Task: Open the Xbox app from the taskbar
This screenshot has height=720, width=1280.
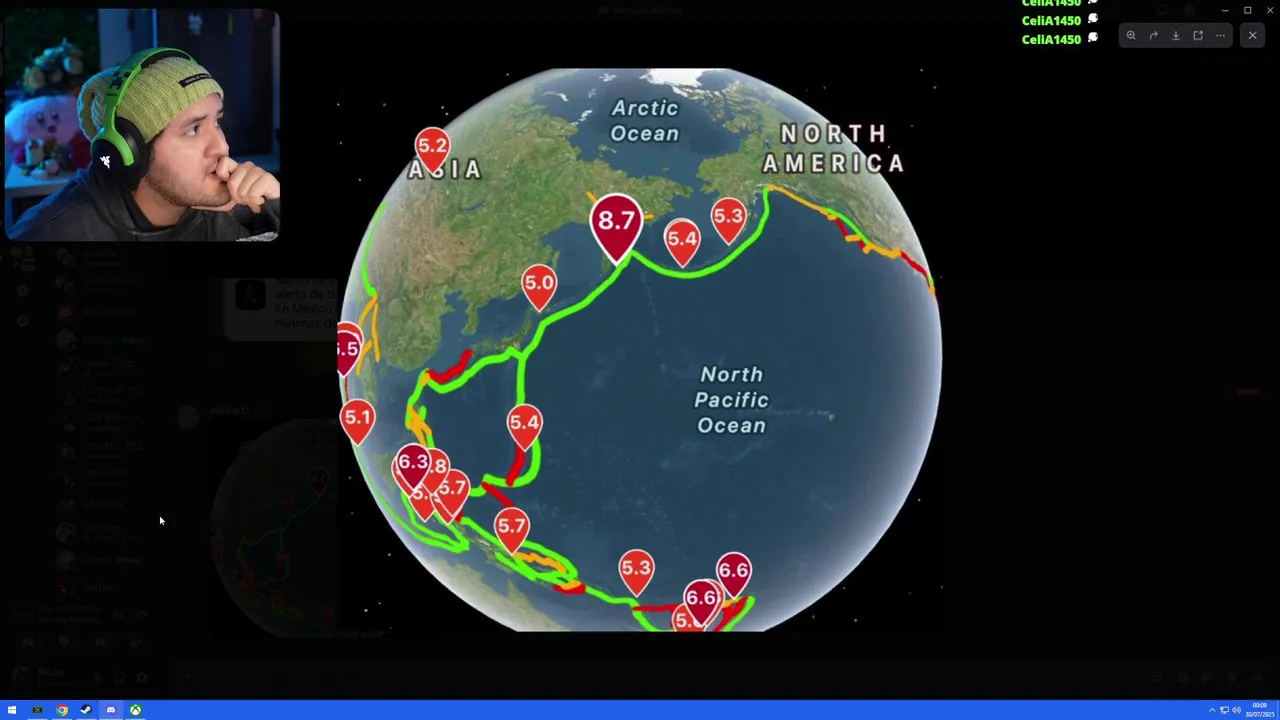Action: pyautogui.click(x=135, y=710)
